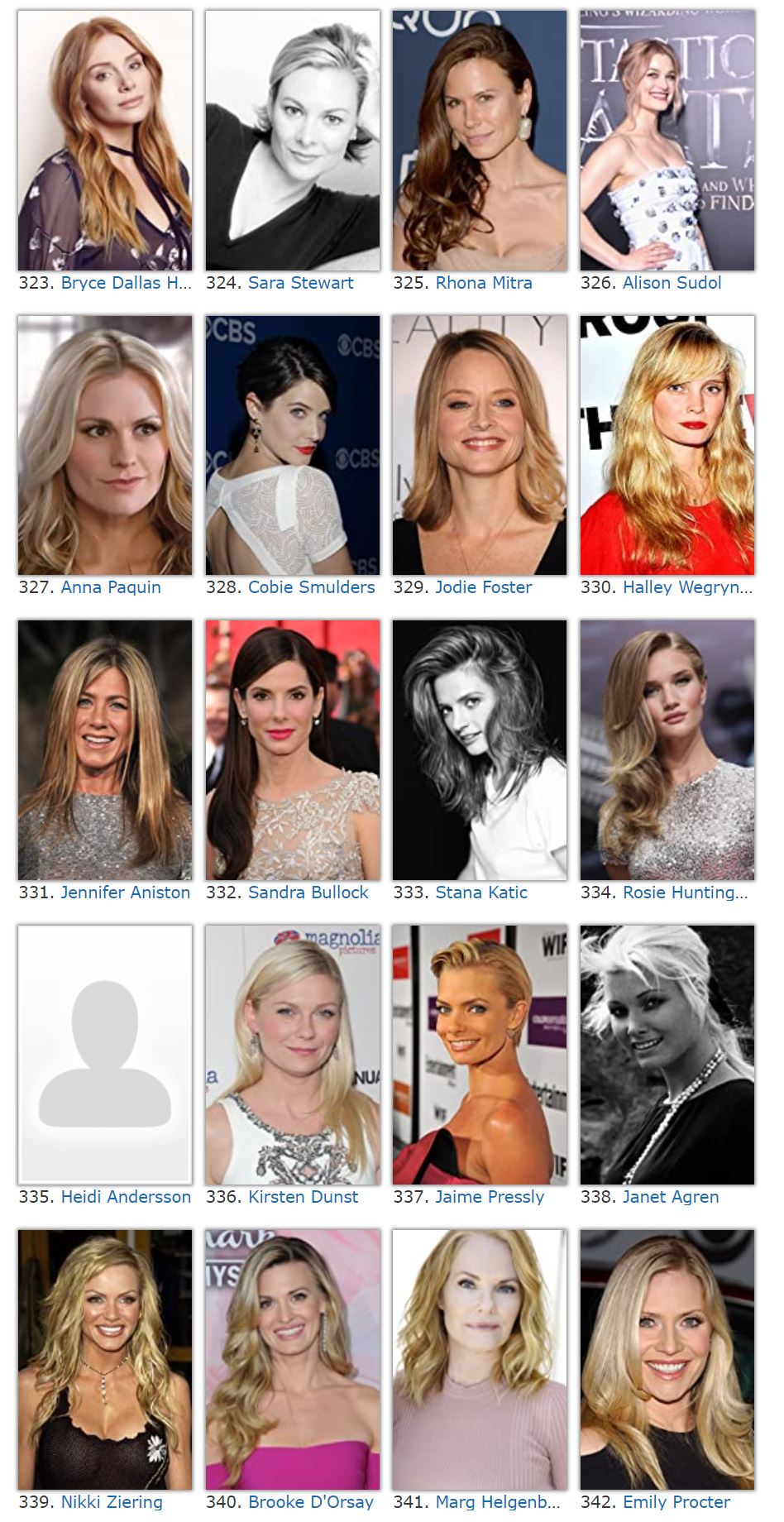Open the Halley Wegryn... link
Viewport: 784px width, 1522px height.
coord(687,587)
